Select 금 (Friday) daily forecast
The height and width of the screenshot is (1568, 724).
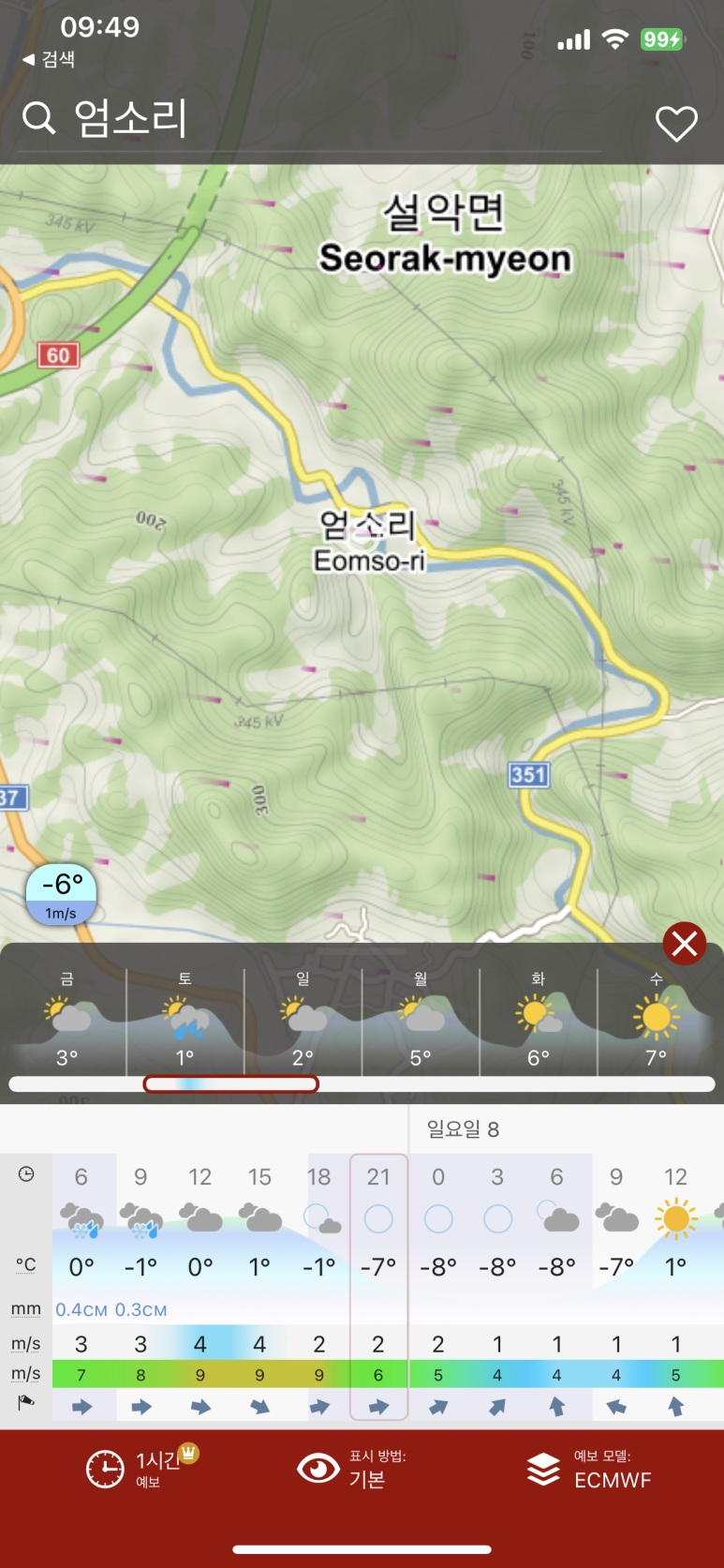tap(66, 1021)
